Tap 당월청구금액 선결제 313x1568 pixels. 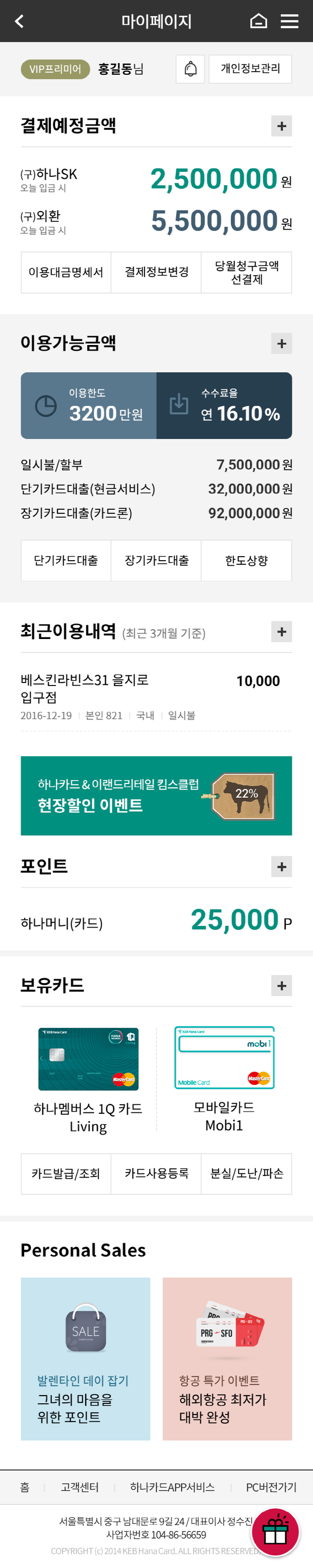tap(246, 272)
